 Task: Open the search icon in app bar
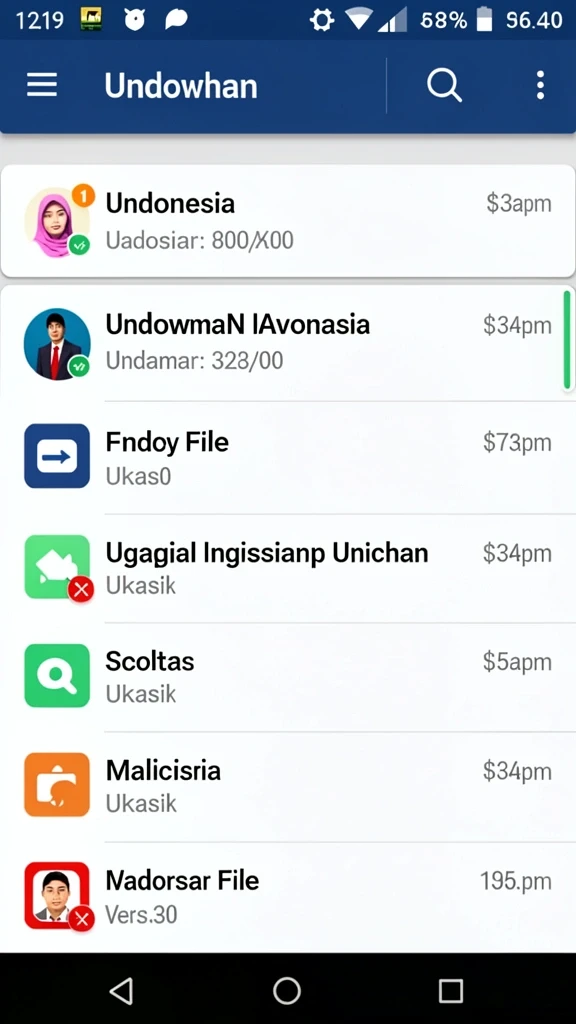(444, 86)
